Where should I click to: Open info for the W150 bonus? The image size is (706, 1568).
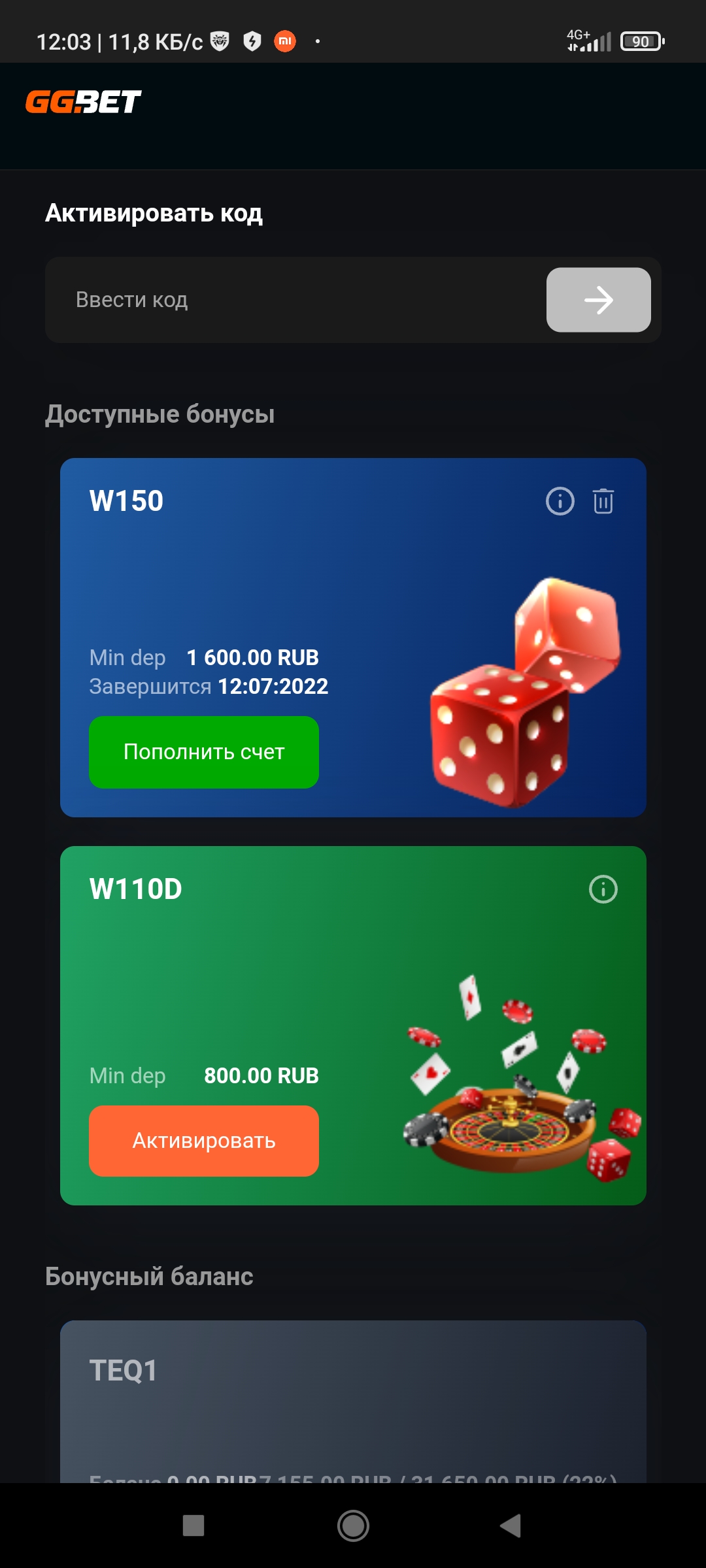[x=560, y=502]
